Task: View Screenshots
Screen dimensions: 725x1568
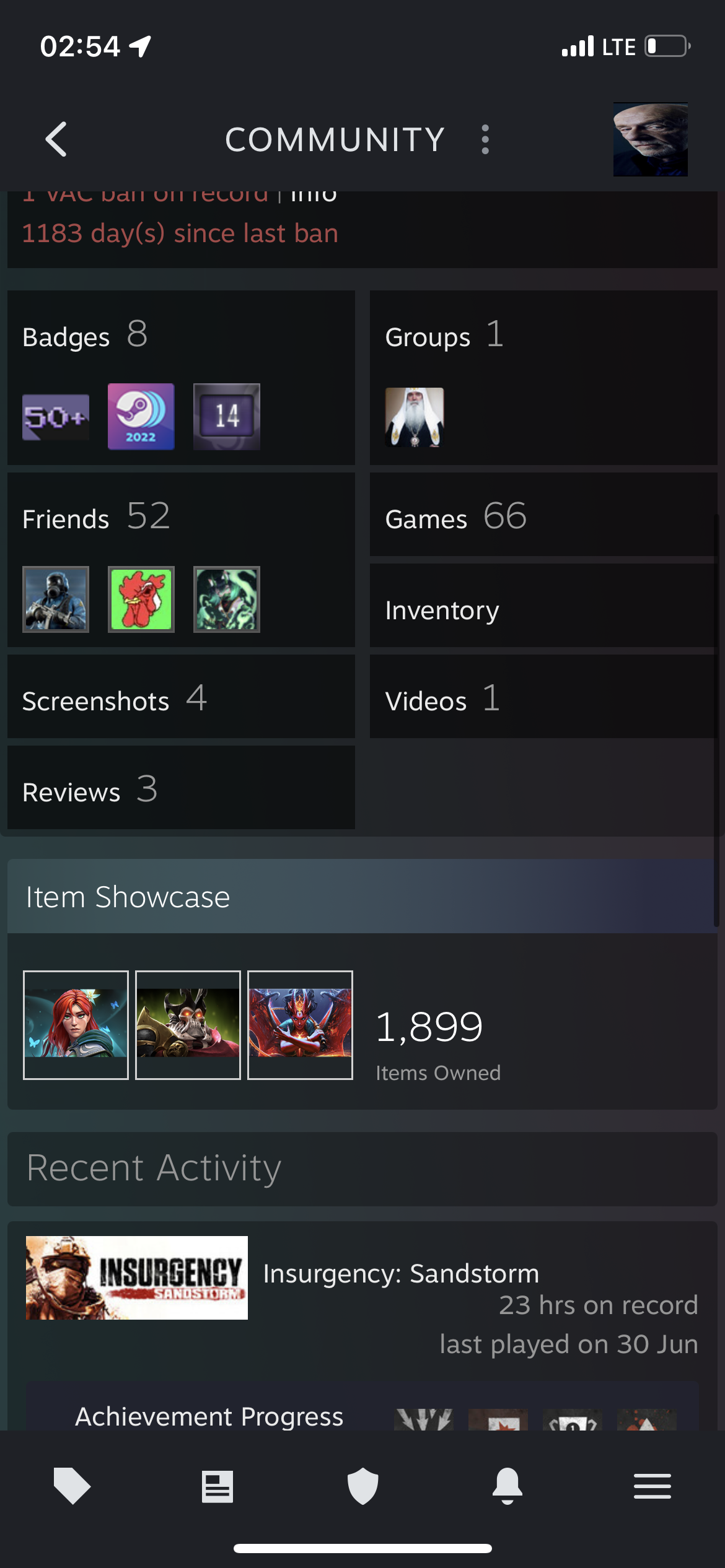Action: pos(96,700)
